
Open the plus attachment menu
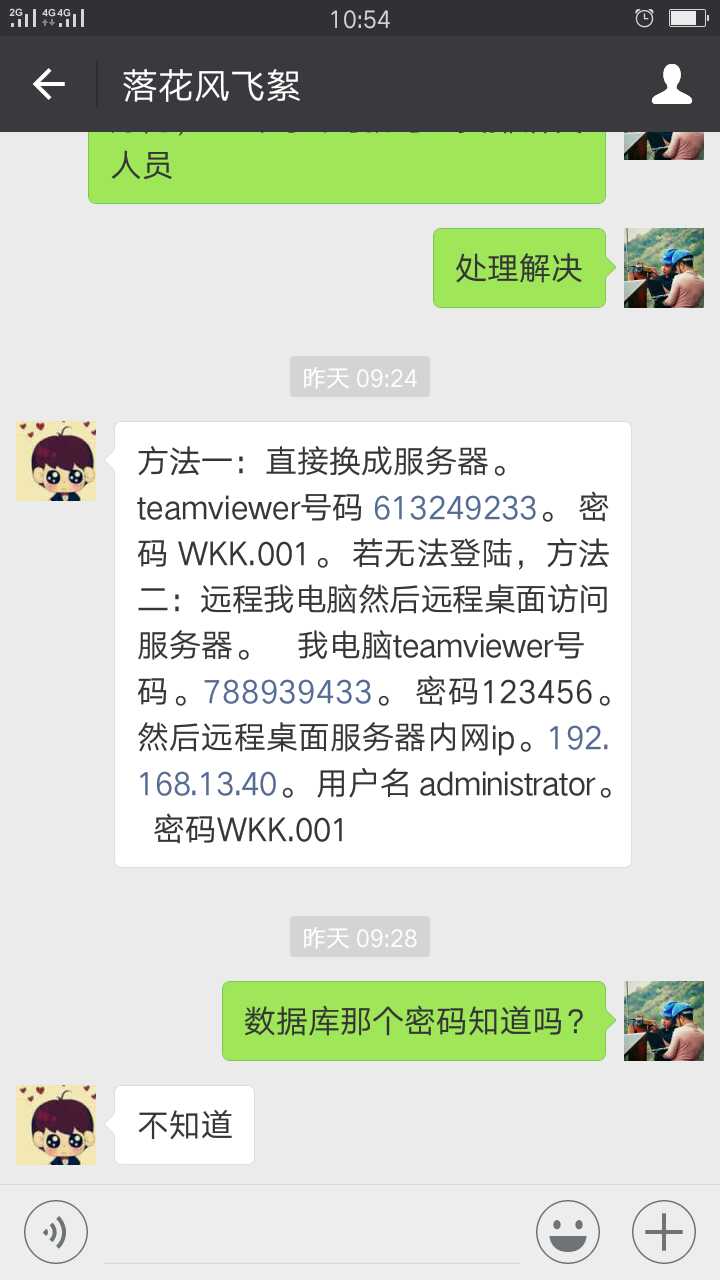(663, 1232)
